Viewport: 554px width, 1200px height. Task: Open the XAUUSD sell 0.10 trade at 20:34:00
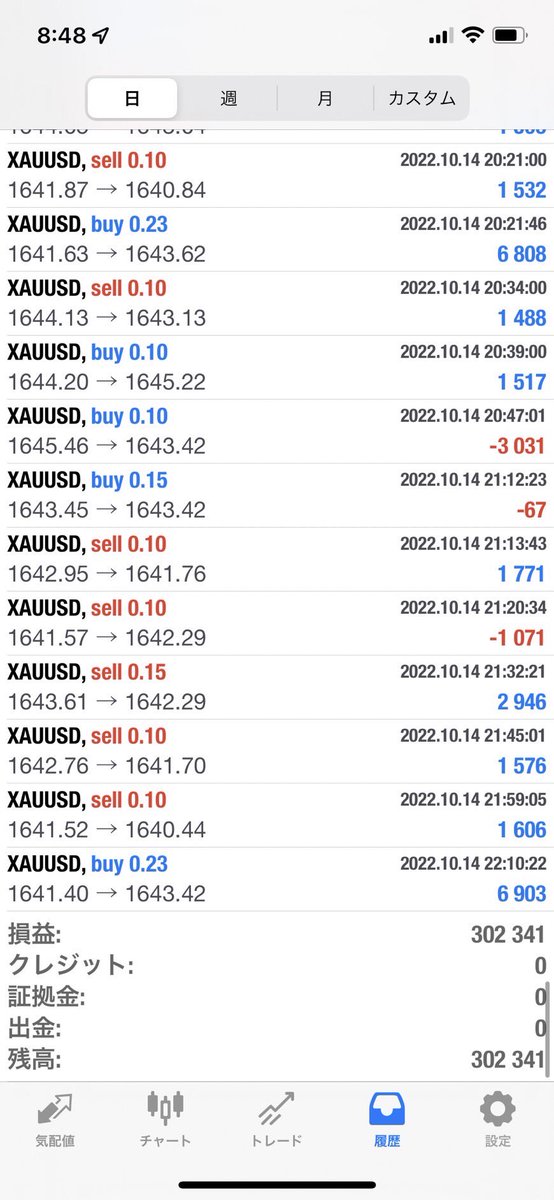pyautogui.click(x=277, y=304)
